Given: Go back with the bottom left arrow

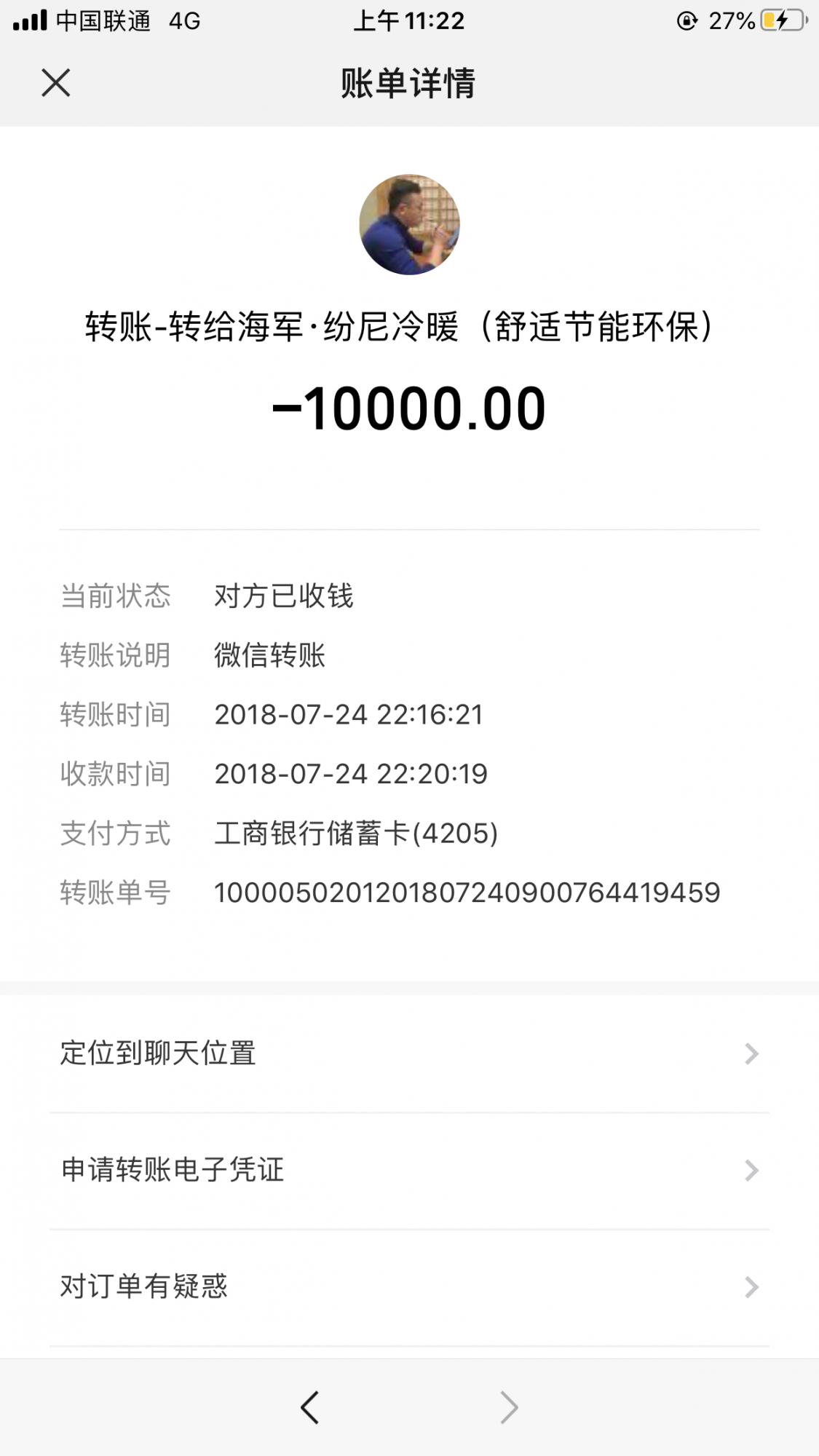Looking at the screenshot, I should pos(310,1407).
